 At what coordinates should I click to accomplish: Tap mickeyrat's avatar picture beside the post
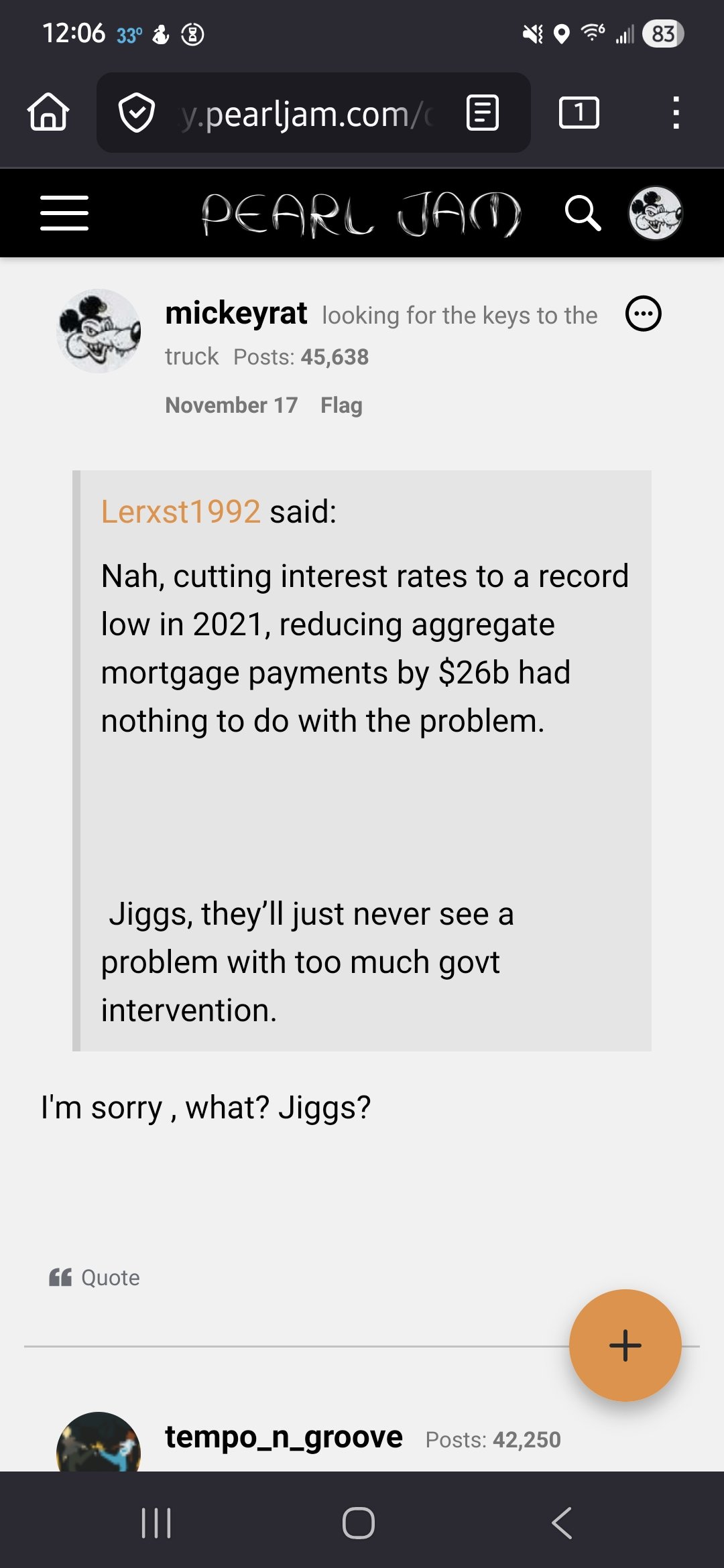click(x=99, y=331)
